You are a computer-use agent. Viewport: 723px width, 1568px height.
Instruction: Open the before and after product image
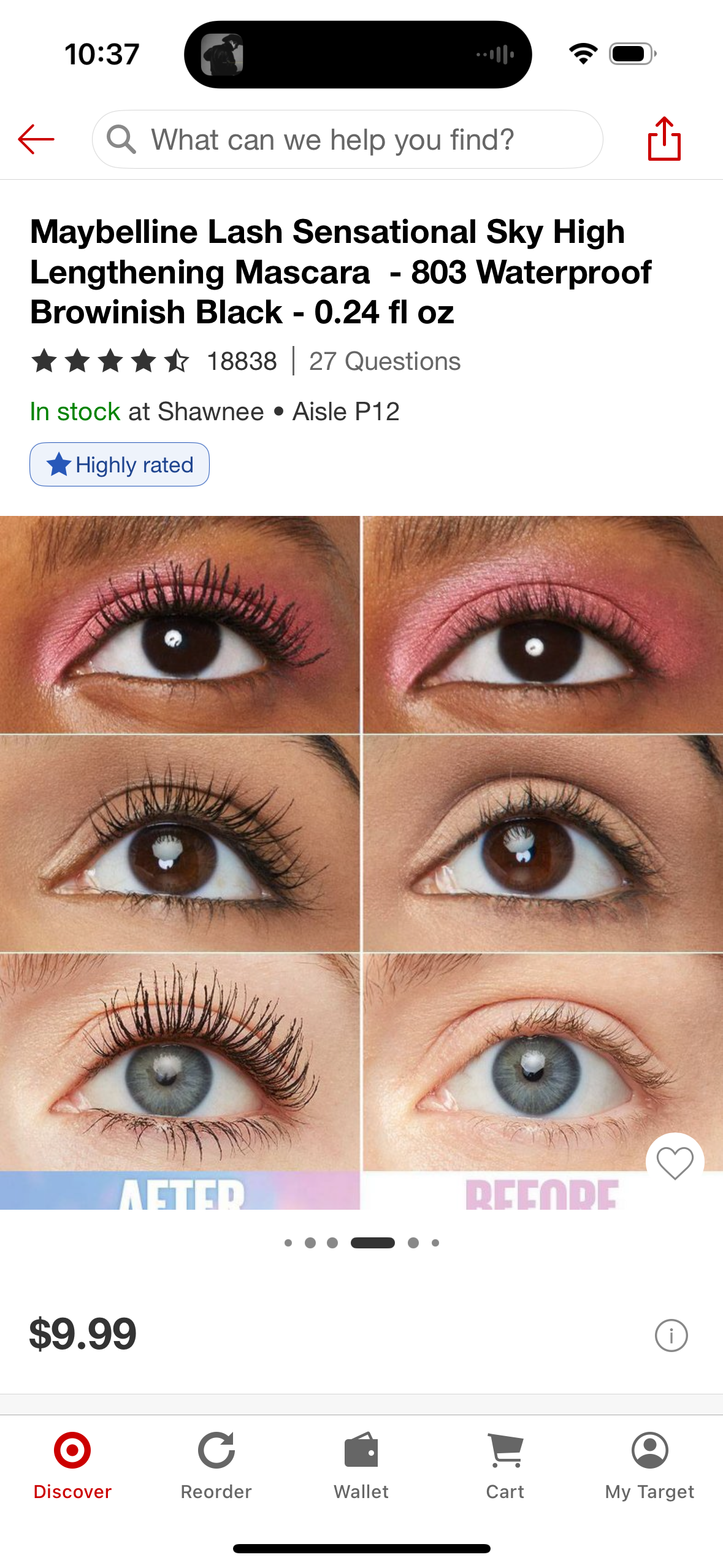point(361,859)
